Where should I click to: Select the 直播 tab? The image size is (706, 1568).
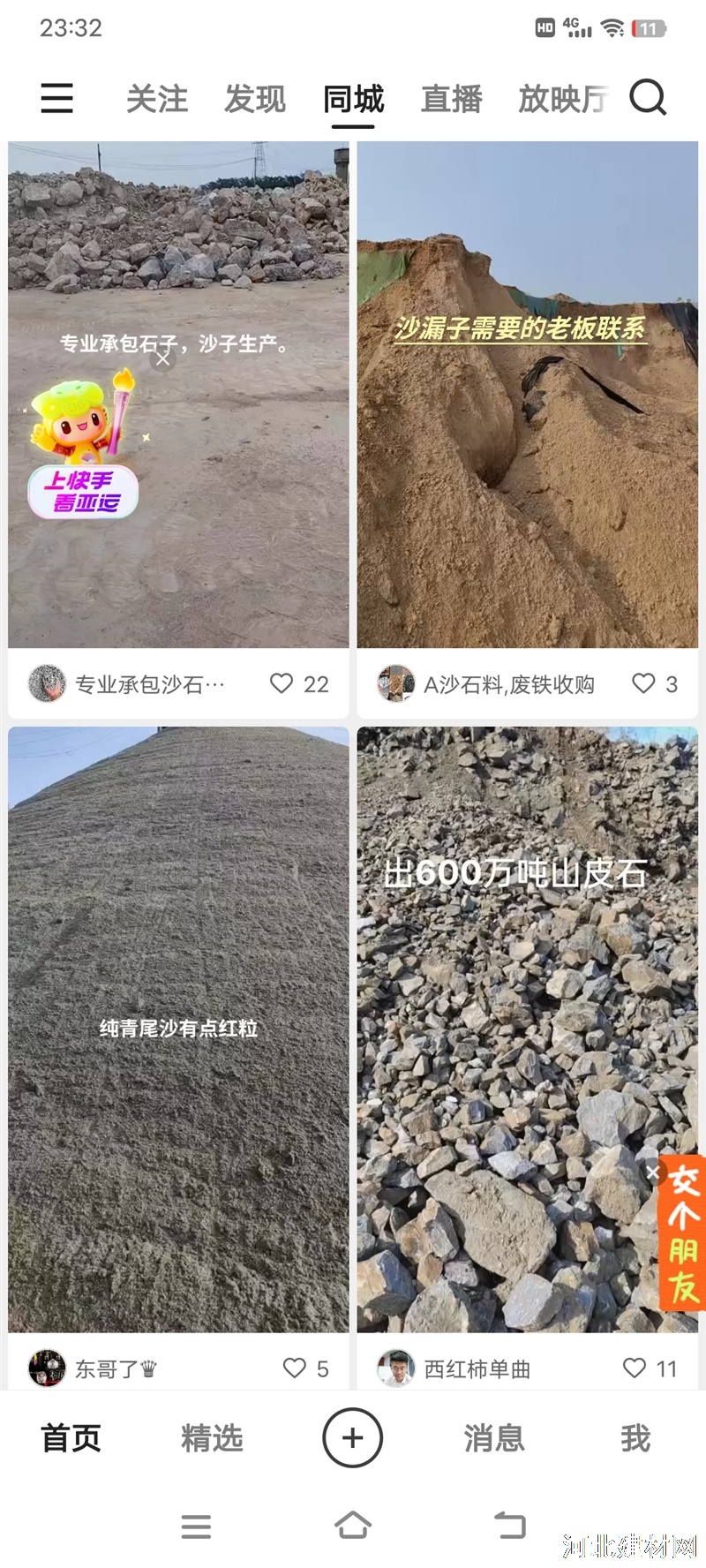[x=451, y=99]
